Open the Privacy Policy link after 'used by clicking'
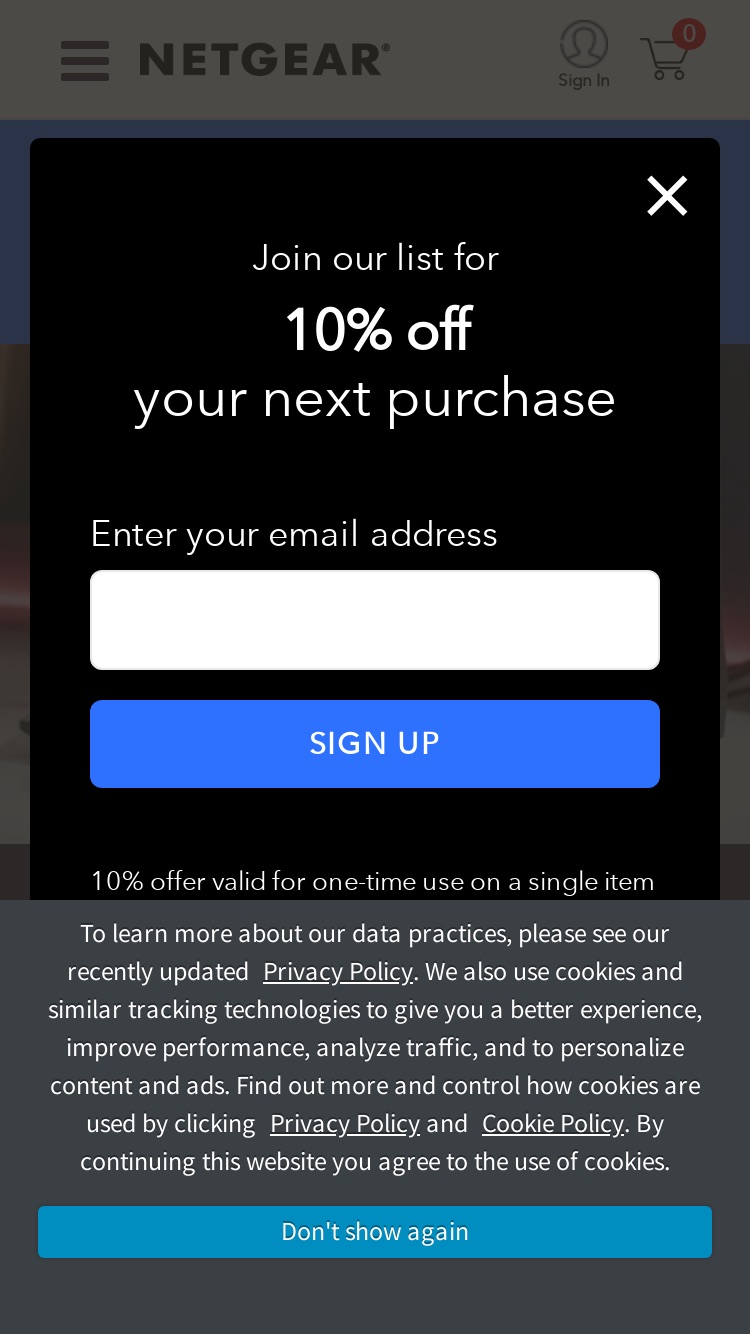This screenshot has width=750, height=1334. coord(345,1124)
